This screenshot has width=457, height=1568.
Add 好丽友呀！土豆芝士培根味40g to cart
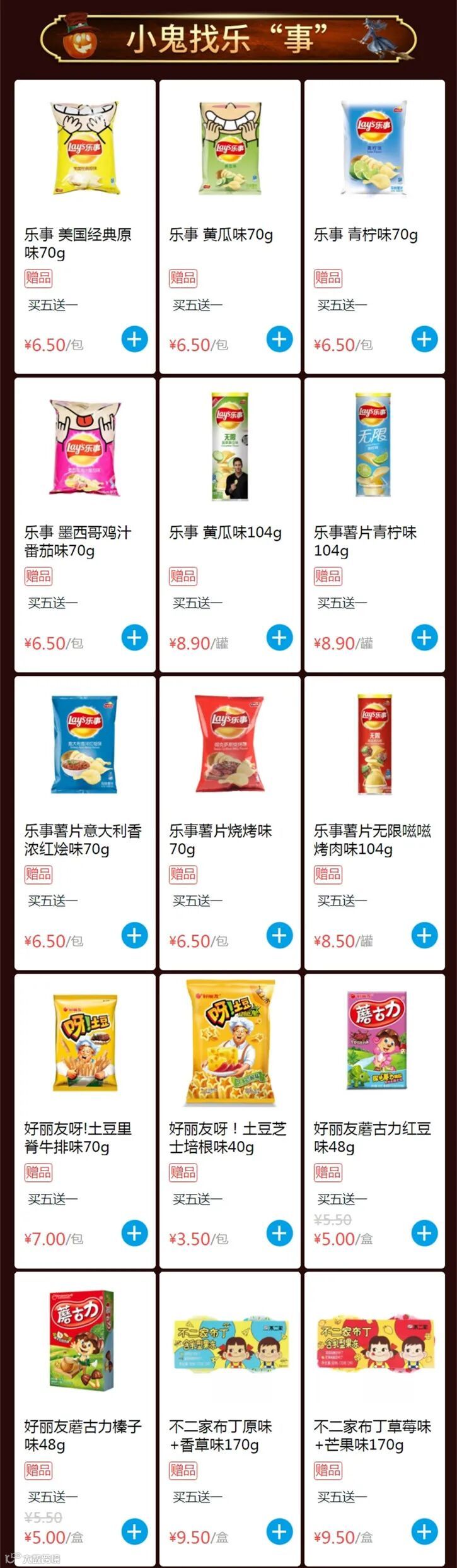point(279,1233)
